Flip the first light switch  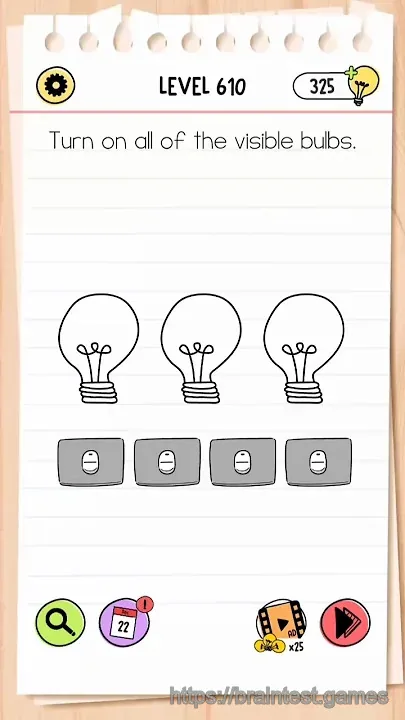coord(90,462)
